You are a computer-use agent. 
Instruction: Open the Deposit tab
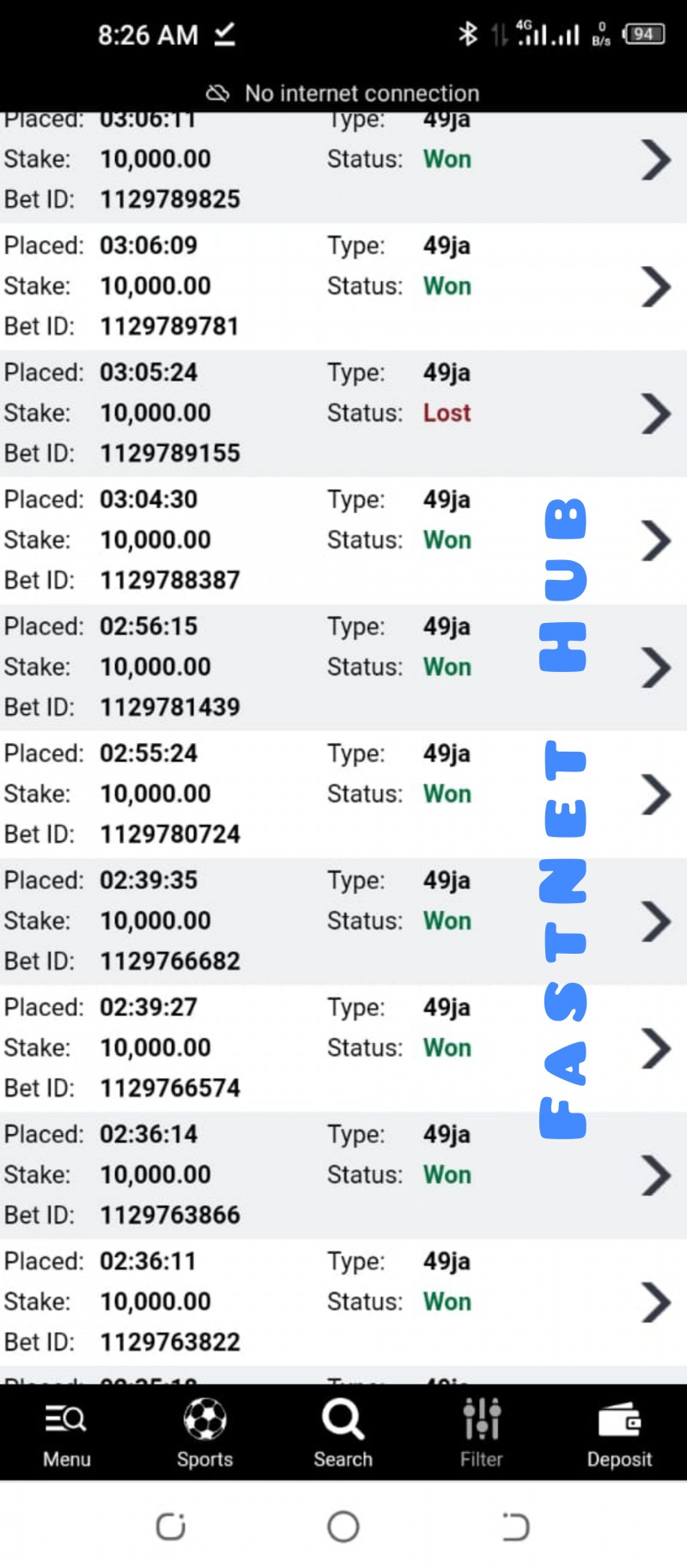[619, 1433]
